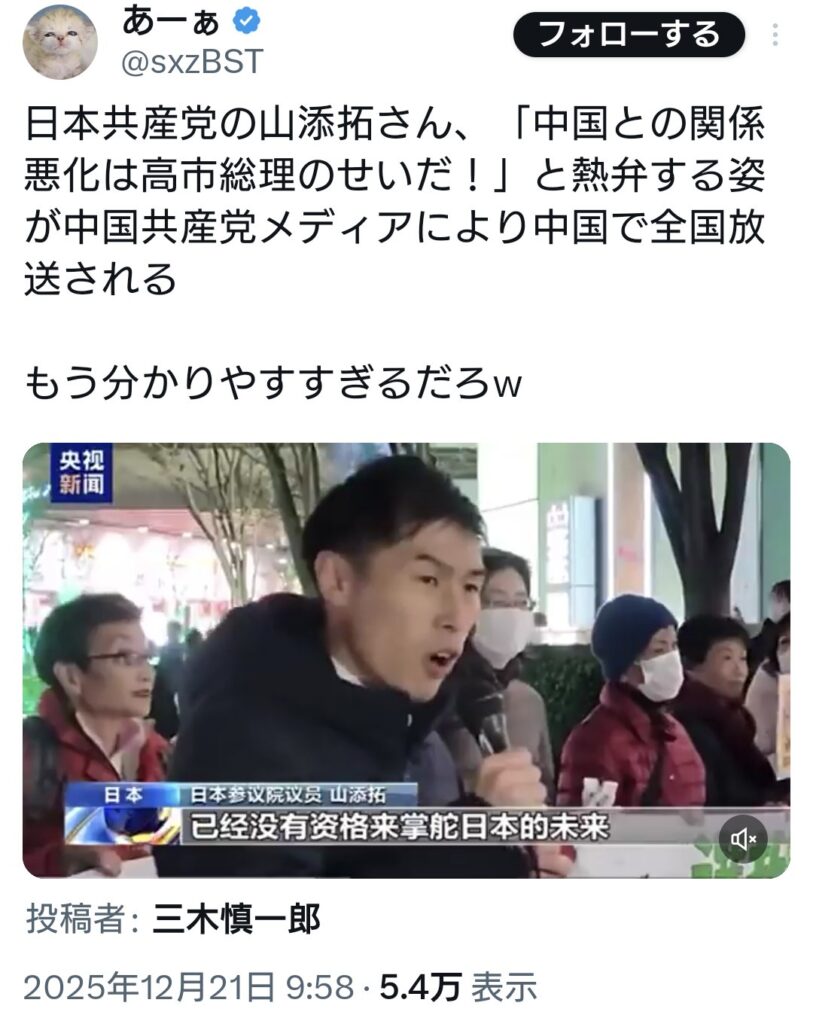Tap the フォローする follow button
813x1024 pixels.
pos(629,35)
